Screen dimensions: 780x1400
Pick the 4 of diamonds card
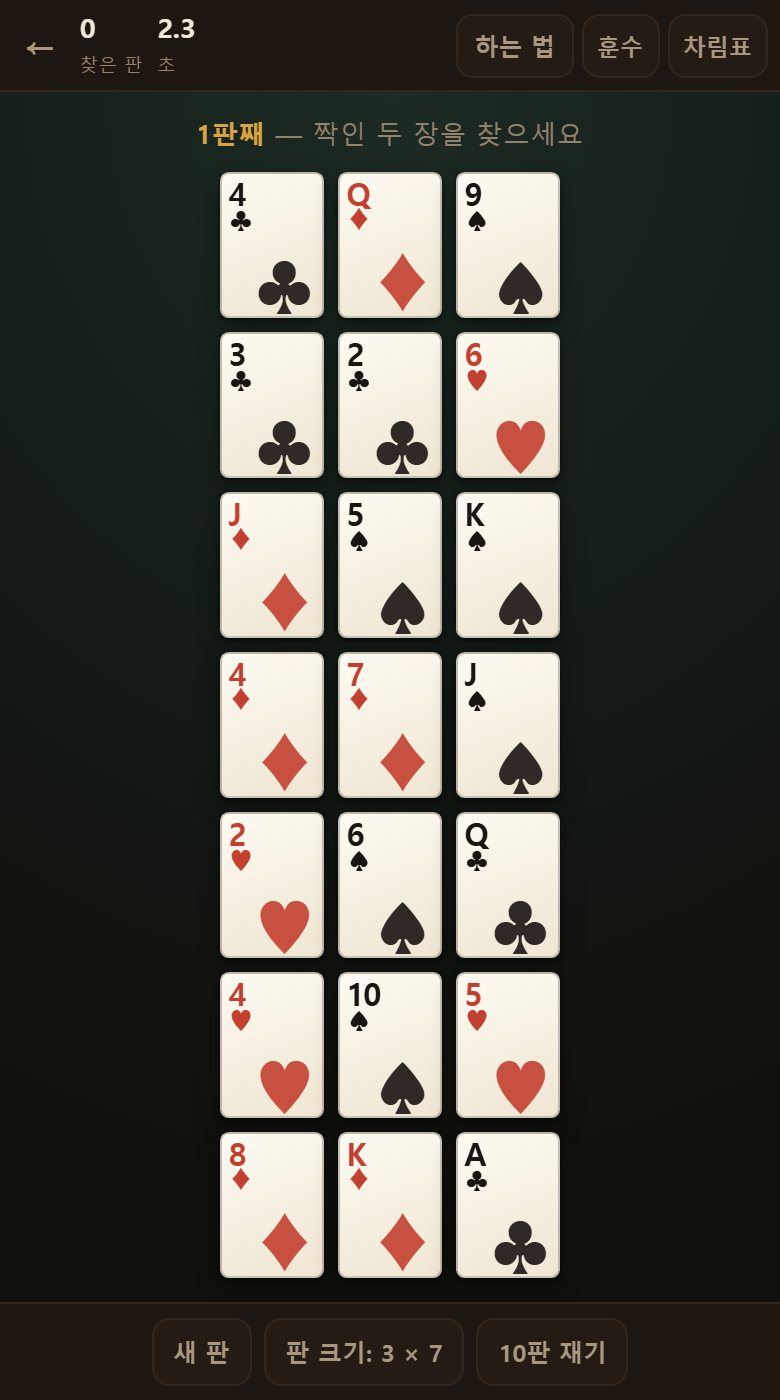272,725
